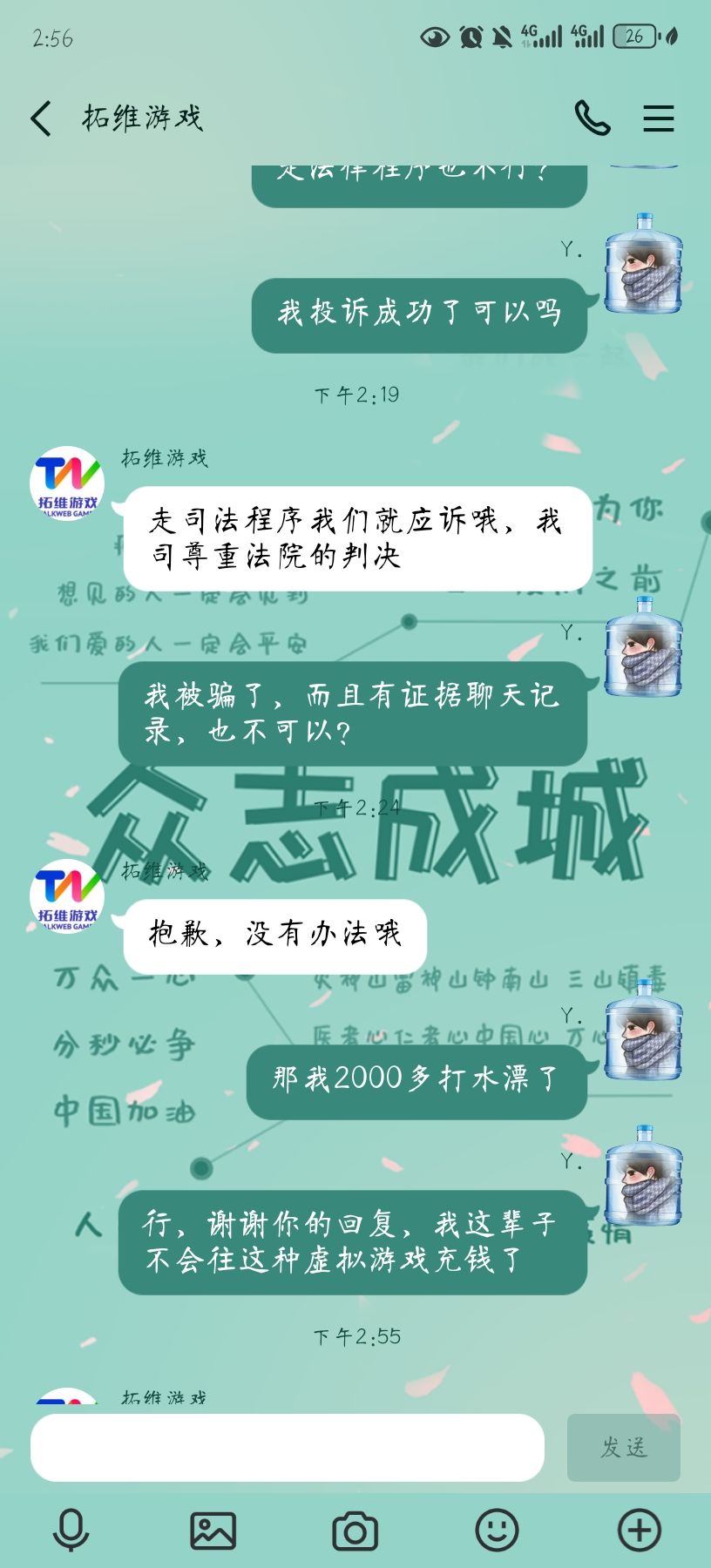Screen dimensions: 711x1568
Task: Open the emoji smiley icon
Action: tap(497, 1531)
